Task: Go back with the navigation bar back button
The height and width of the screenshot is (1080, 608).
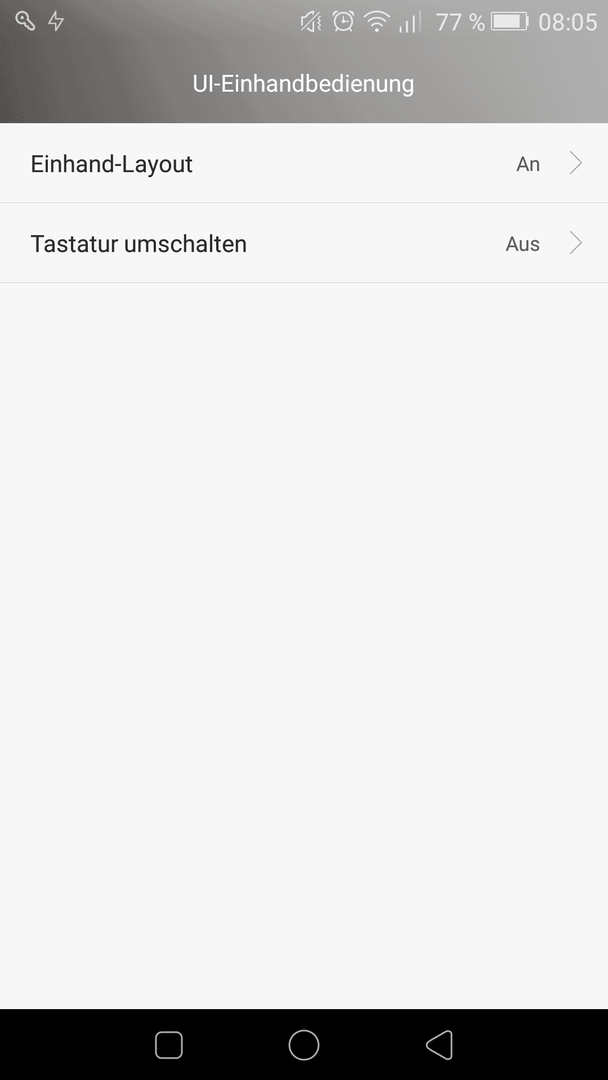Action: tap(439, 1045)
